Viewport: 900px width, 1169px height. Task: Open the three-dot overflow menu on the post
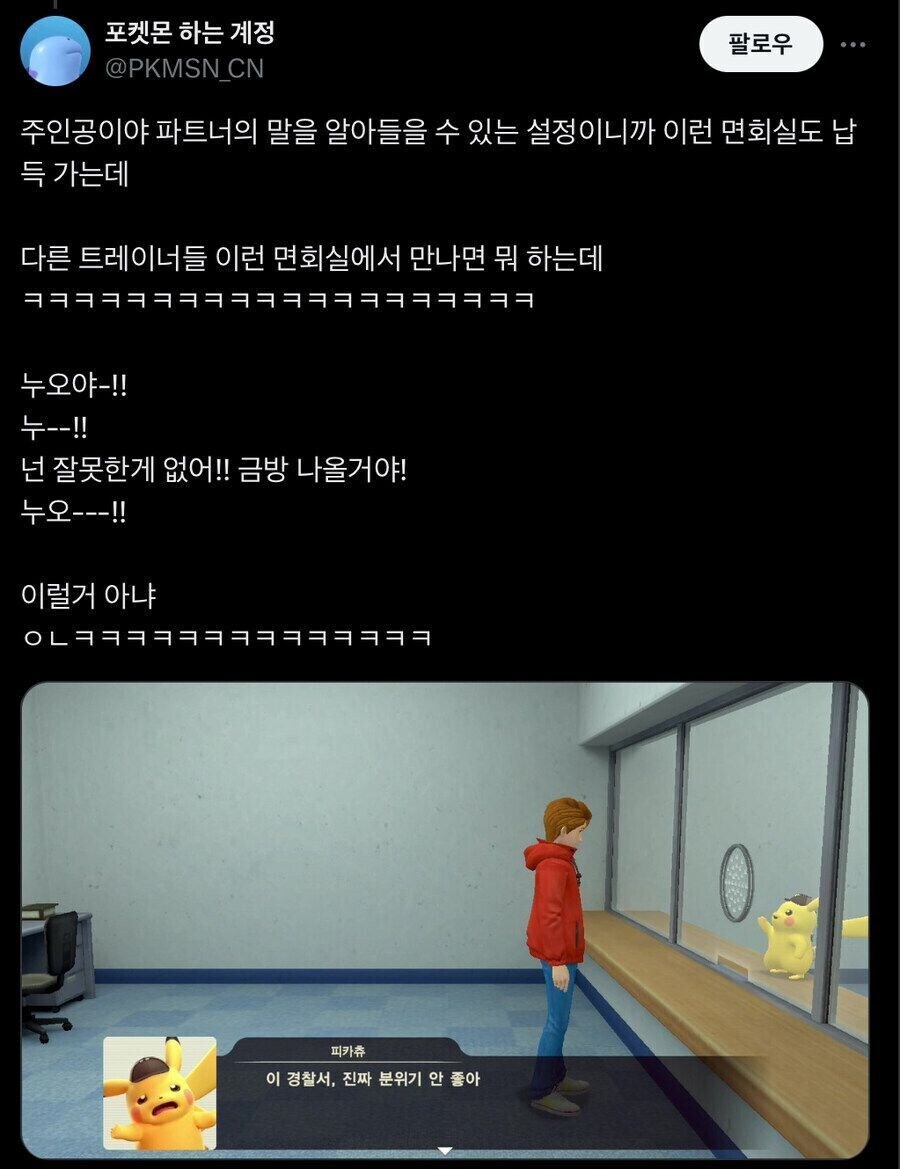pos(853,45)
